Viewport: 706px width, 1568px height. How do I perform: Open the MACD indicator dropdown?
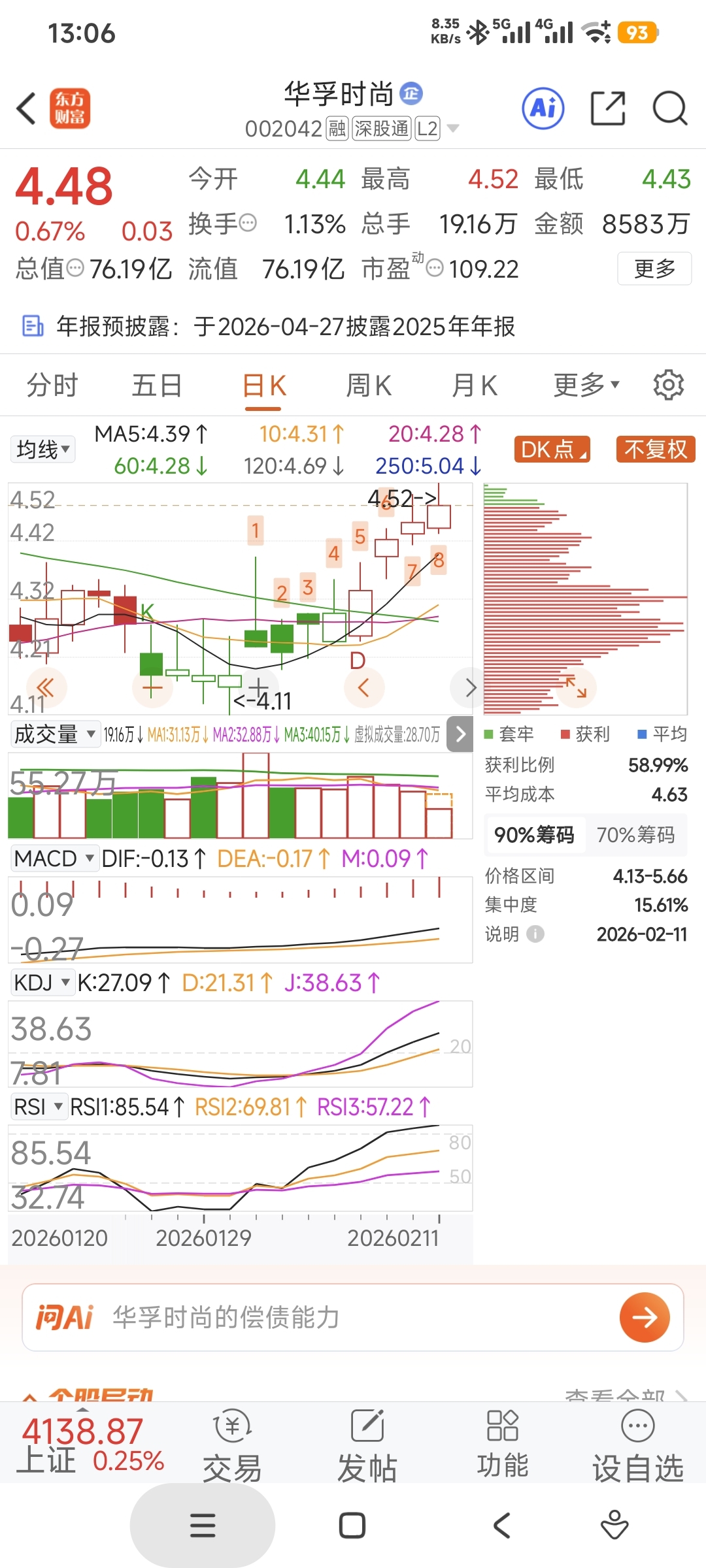pyautogui.click(x=55, y=858)
